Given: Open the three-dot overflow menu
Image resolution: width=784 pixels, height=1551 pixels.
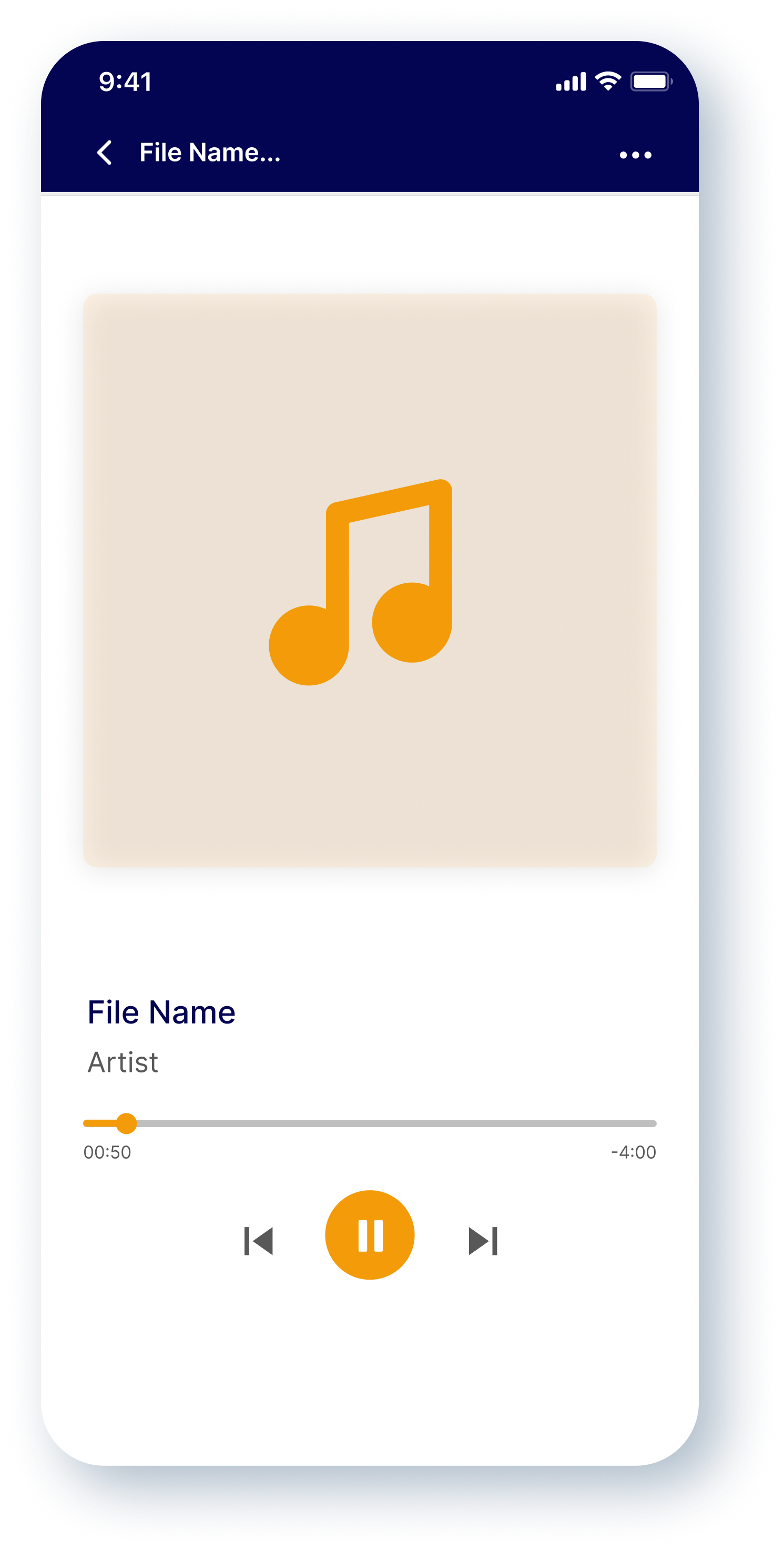Looking at the screenshot, I should click(x=635, y=155).
